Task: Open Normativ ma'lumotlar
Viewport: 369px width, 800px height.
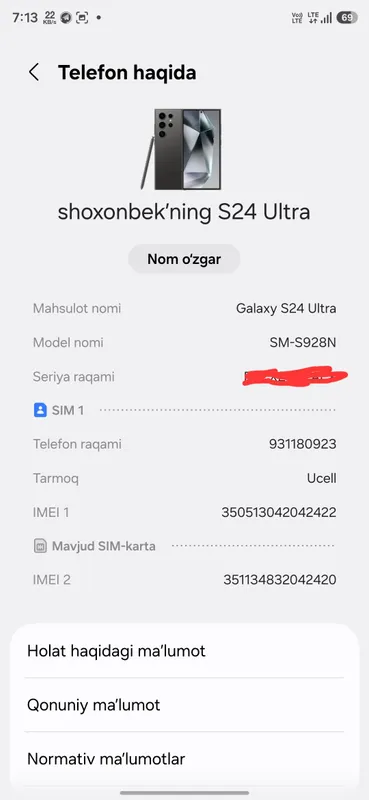Action: pyautogui.click(x=184, y=759)
